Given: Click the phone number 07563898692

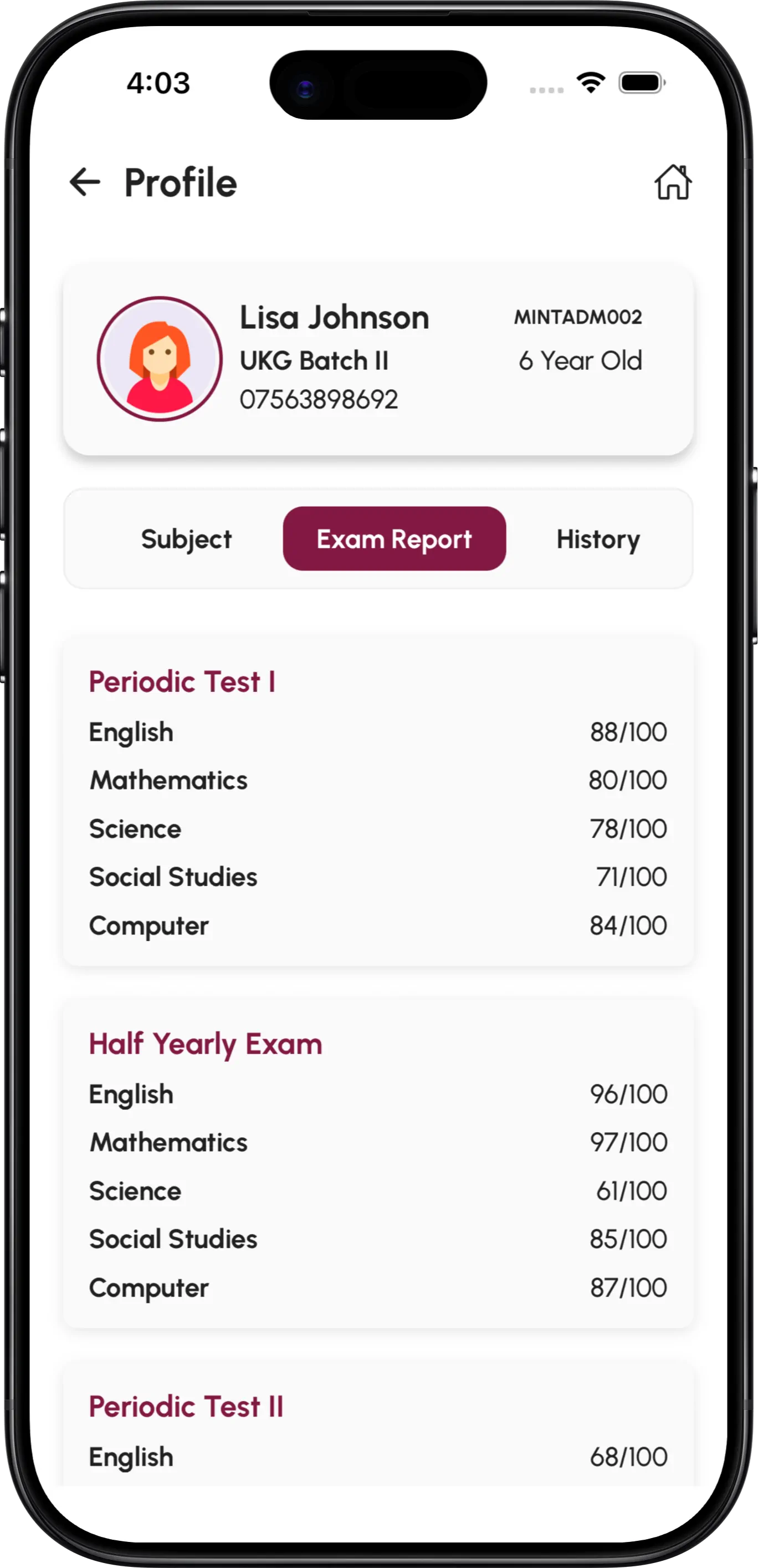Looking at the screenshot, I should pyautogui.click(x=317, y=399).
